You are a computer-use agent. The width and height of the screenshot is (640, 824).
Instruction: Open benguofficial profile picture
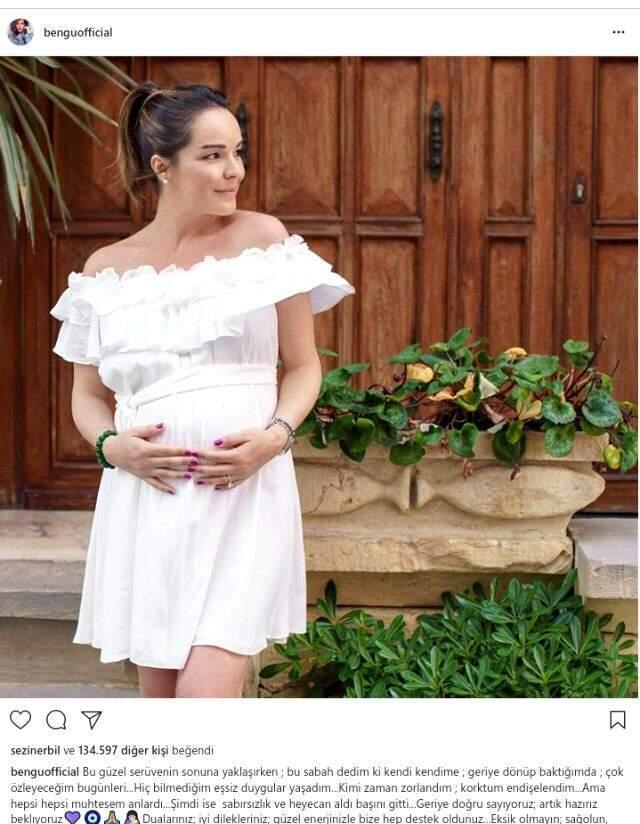coord(20,32)
